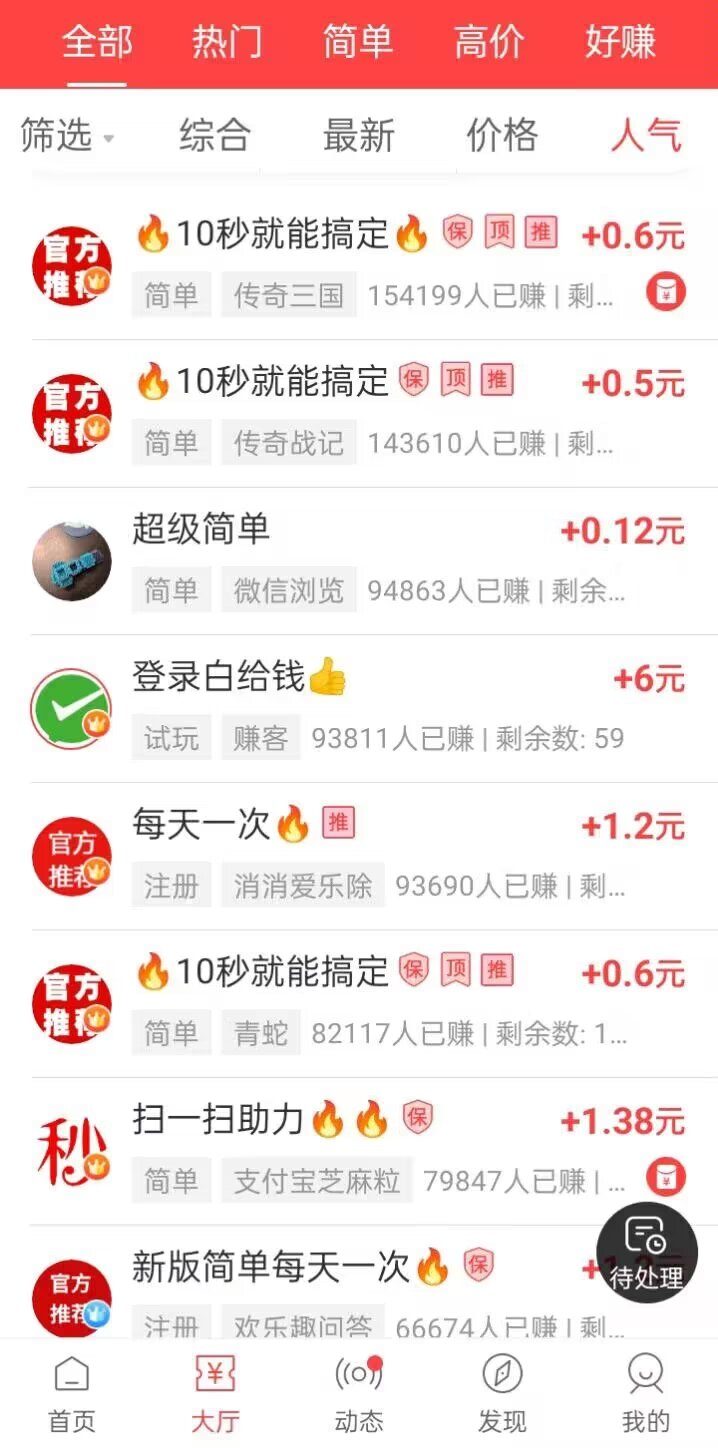This screenshot has height=1448, width=718.
Task: Sort tasks by 最新
Action: [359, 135]
